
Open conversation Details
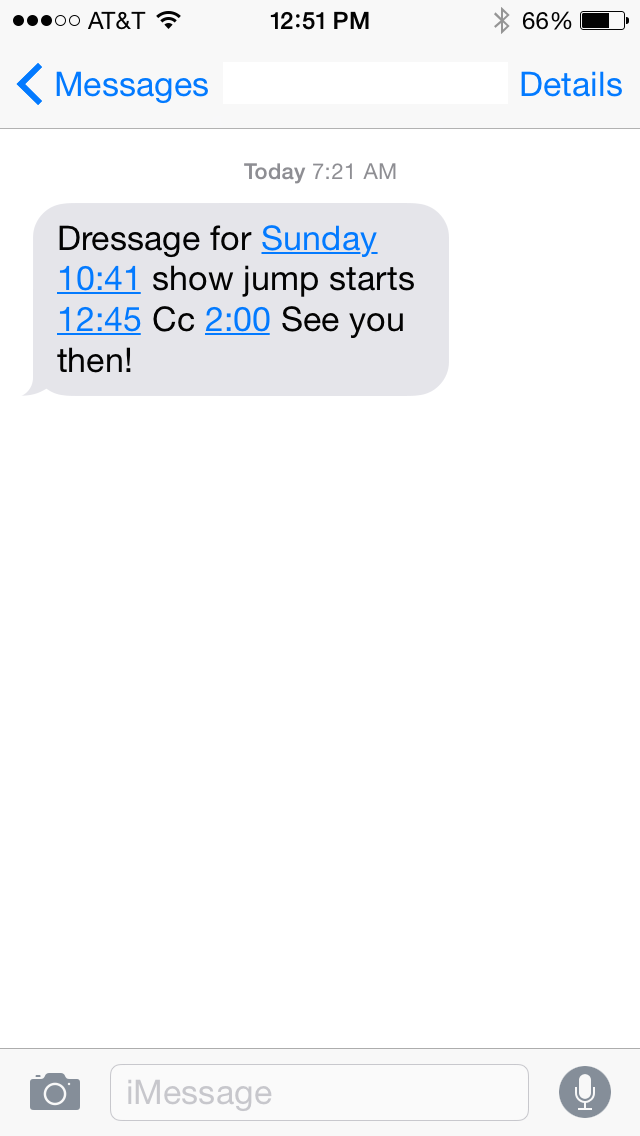(570, 85)
